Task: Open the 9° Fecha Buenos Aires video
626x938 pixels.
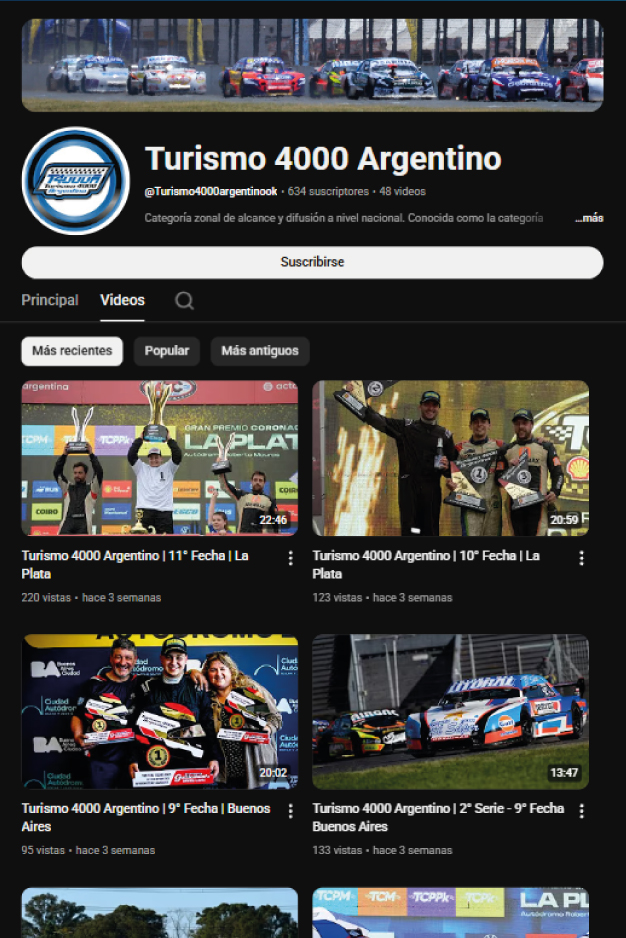Action: 160,711
